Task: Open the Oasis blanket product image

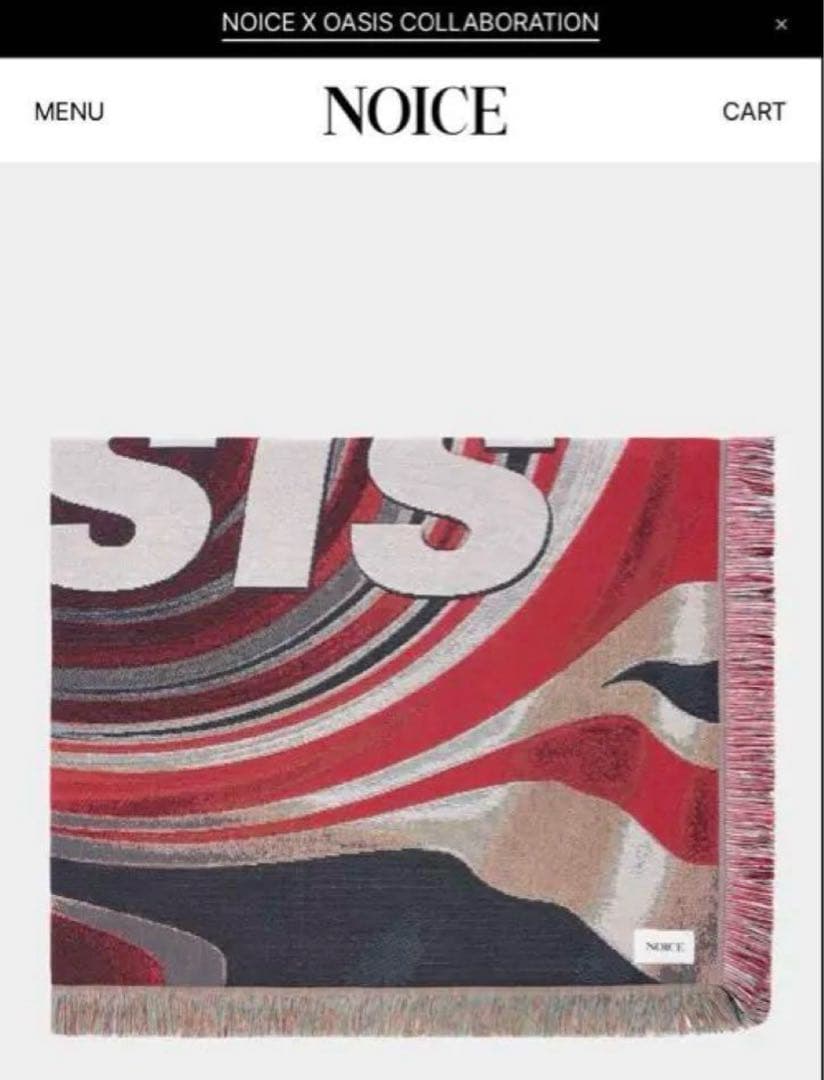Action: point(410,735)
